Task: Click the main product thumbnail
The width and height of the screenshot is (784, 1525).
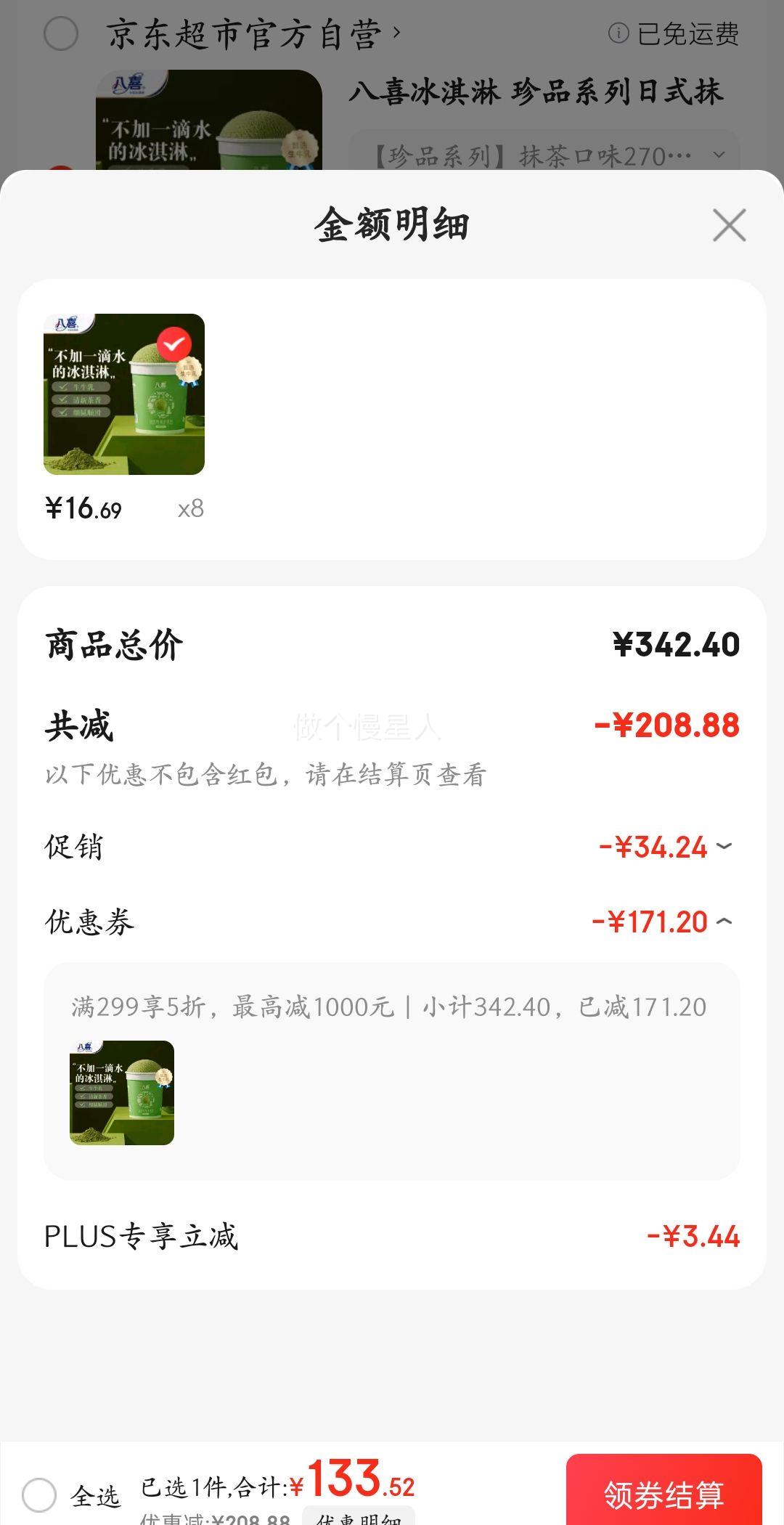Action: point(123,396)
